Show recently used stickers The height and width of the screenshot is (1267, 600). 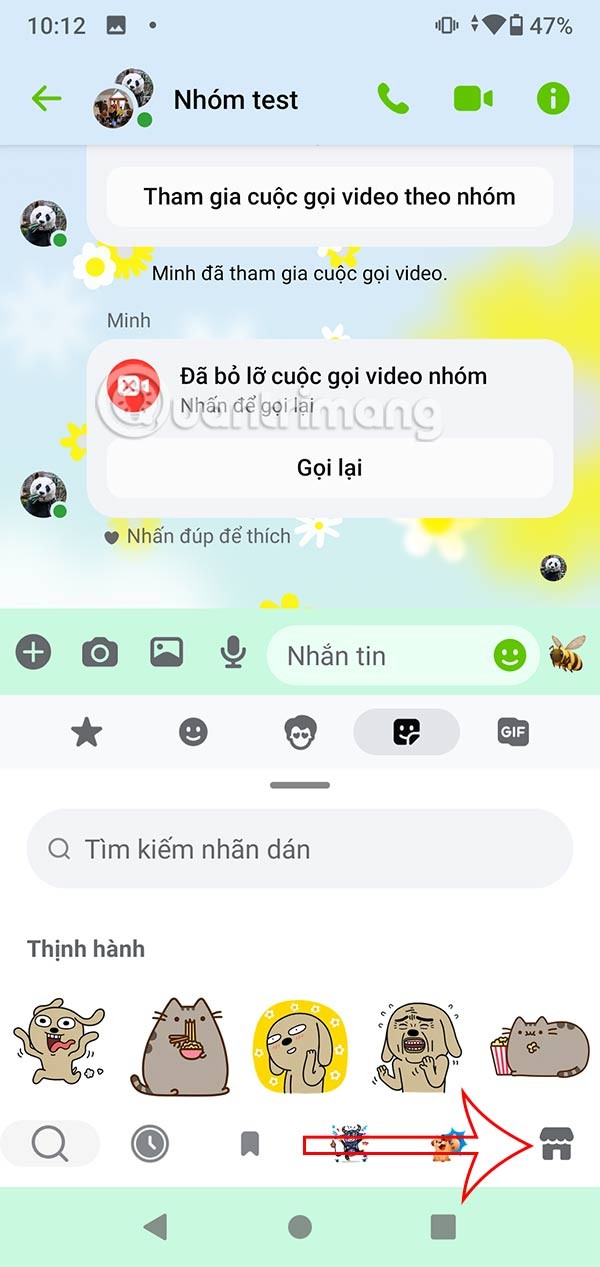point(150,1144)
